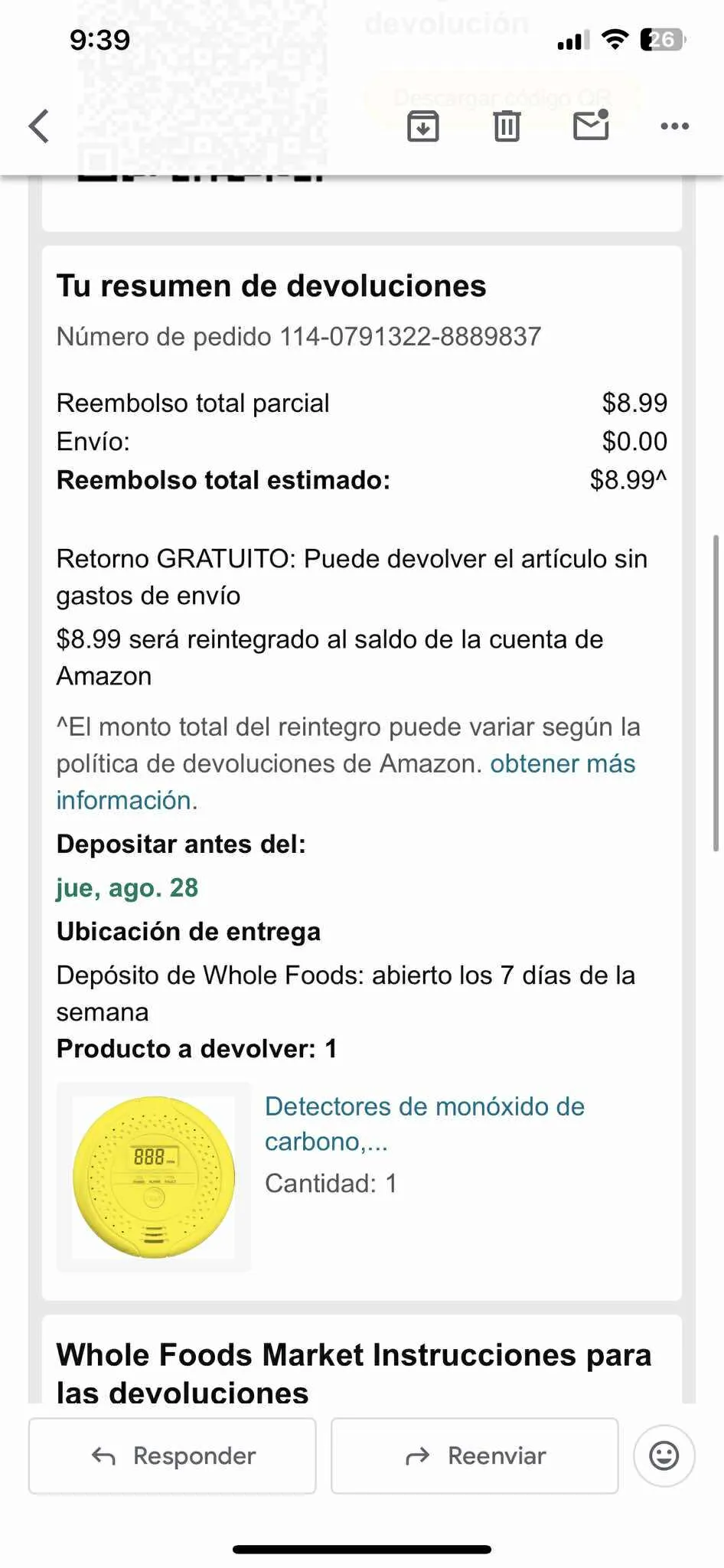The width and height of the screenshot is (724, 1568).
Task: Delete this email with trash icon
Action: click(x=507, y=126)
